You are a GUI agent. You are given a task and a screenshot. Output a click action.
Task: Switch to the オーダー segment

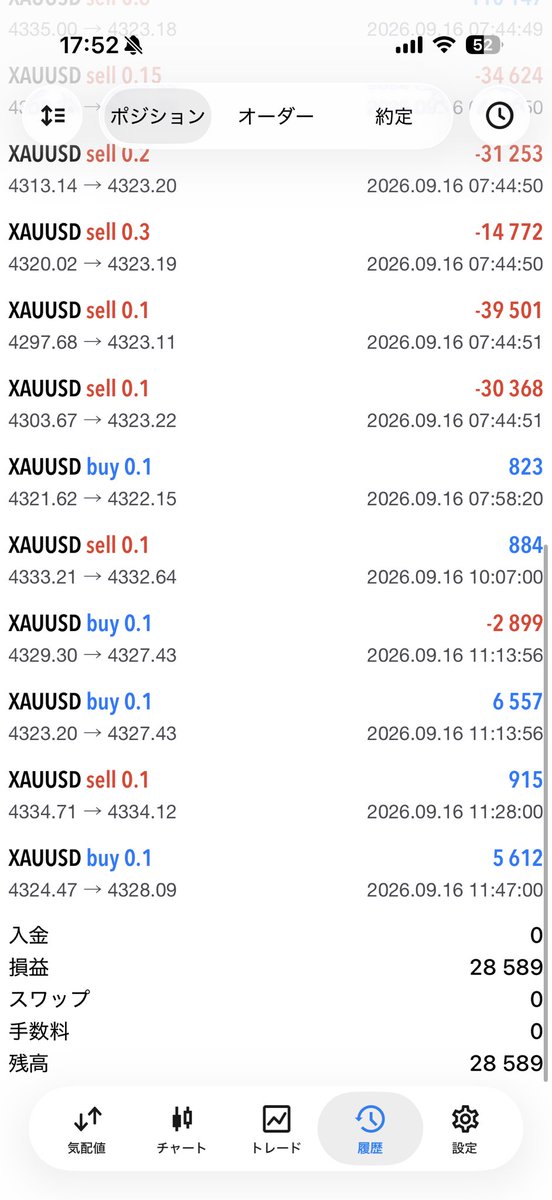coord(276,116)
